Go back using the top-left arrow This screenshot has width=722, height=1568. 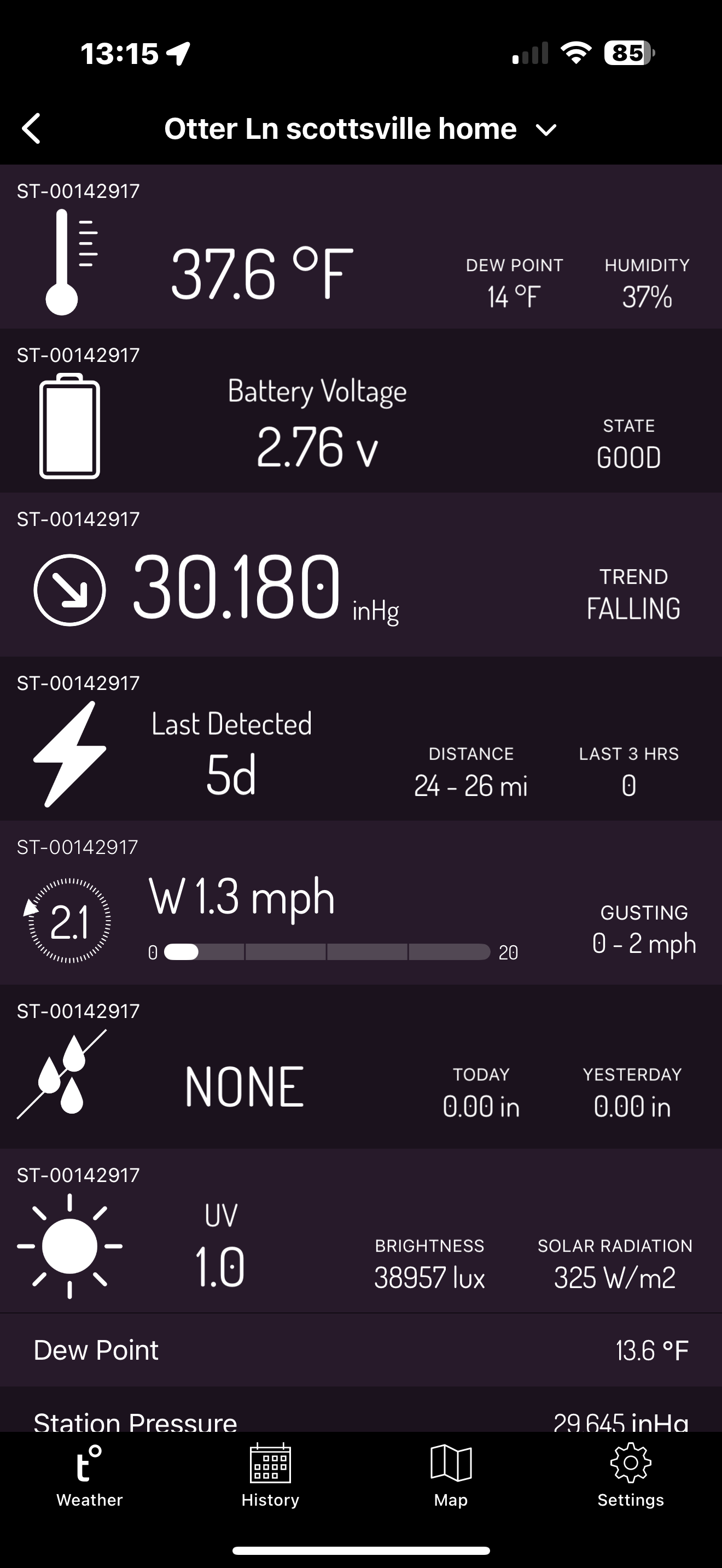point(31,128)
